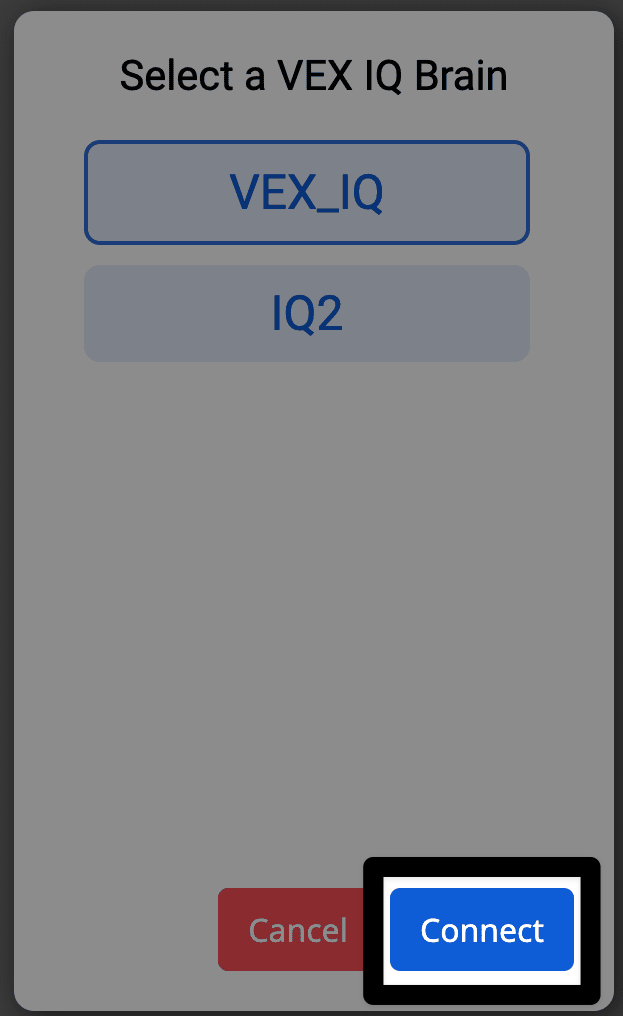Choose the IQ2 brain option
Viewport: 623px width, 1016px height.
(x=306, y=314)
